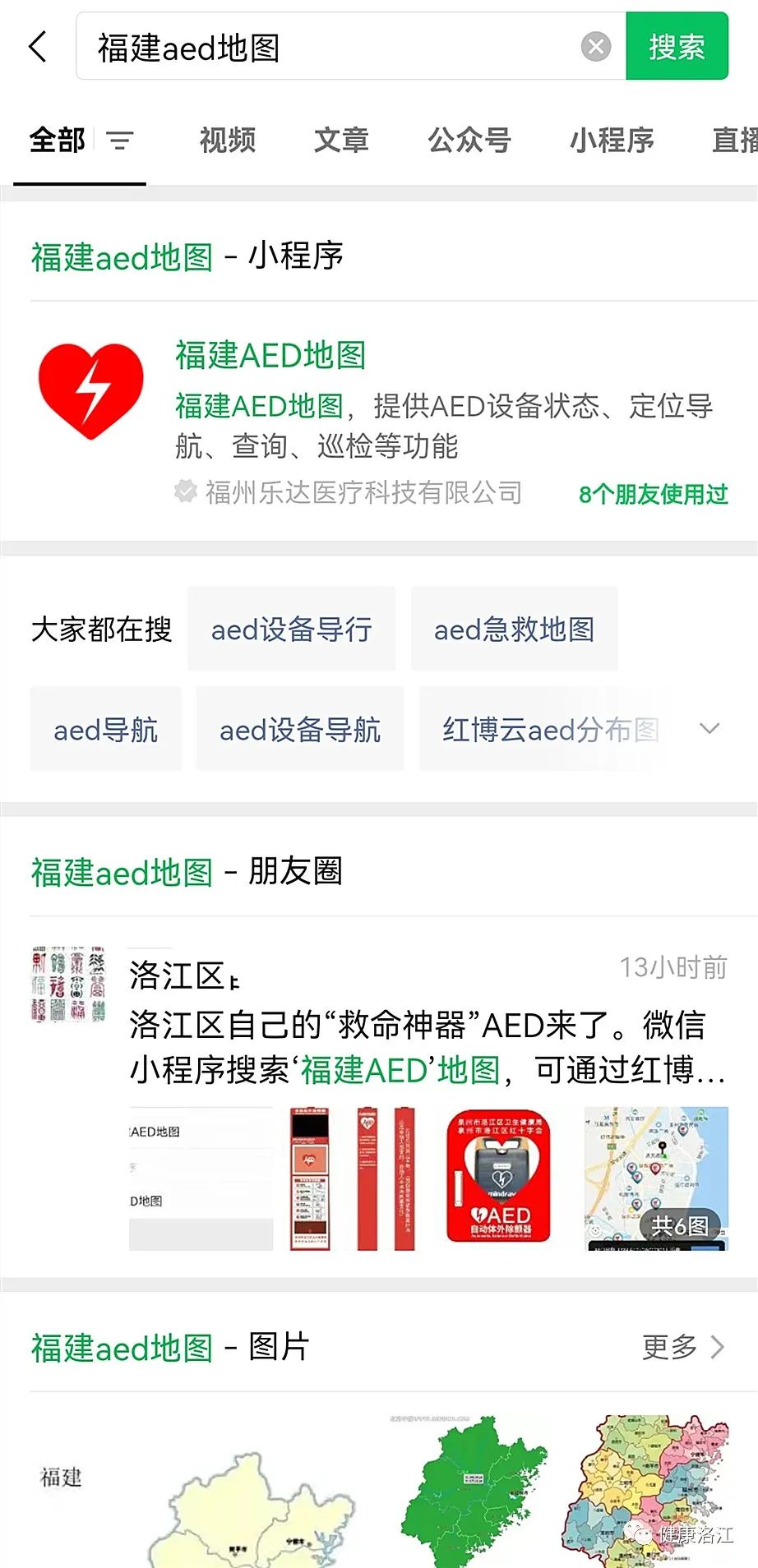Screen dimensions: 758x1568
Task: Expand more search suggestions
Action: coord(709,729)
